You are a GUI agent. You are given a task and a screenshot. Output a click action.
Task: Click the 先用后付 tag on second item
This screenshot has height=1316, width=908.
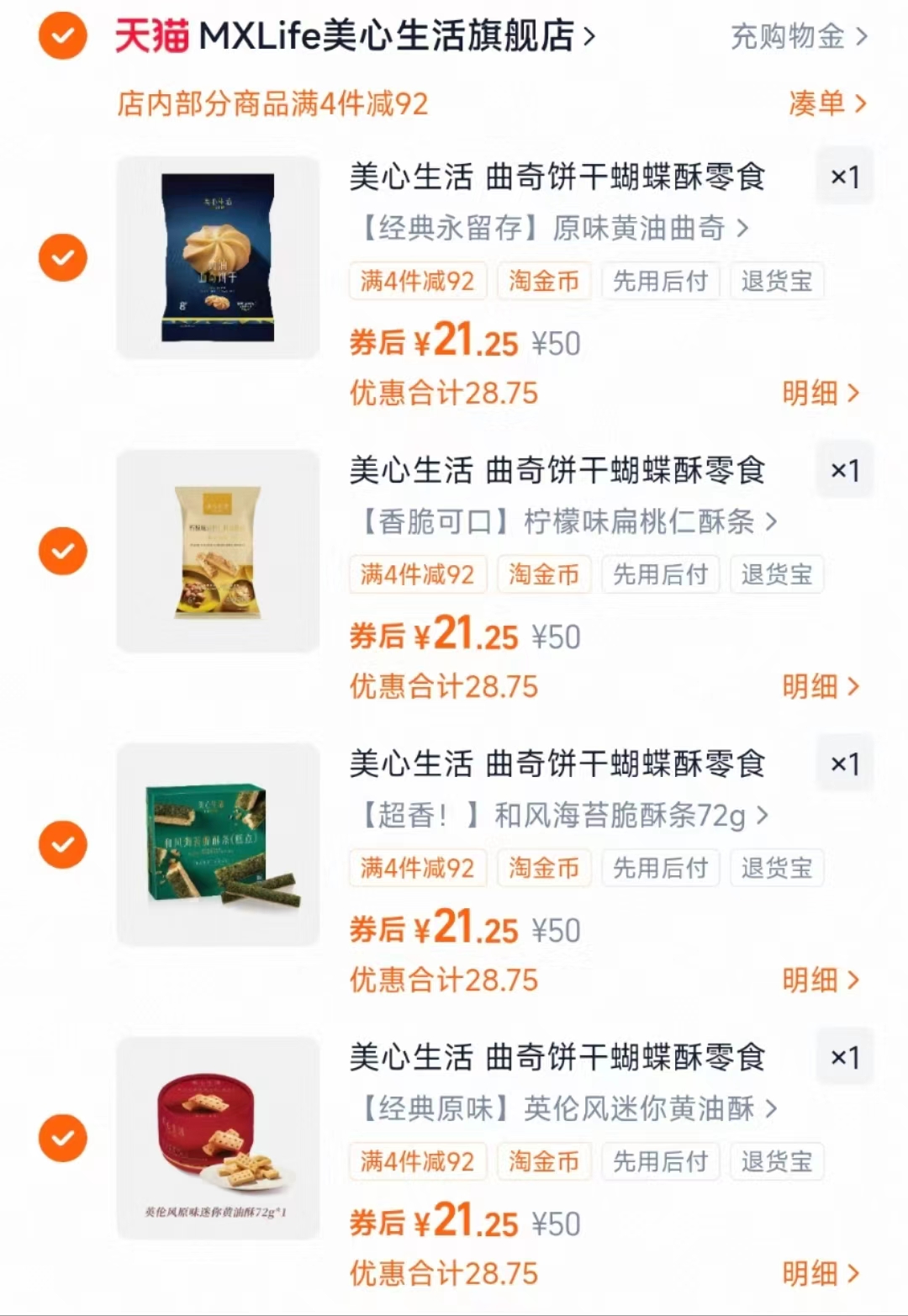click(x=661, y=574)
